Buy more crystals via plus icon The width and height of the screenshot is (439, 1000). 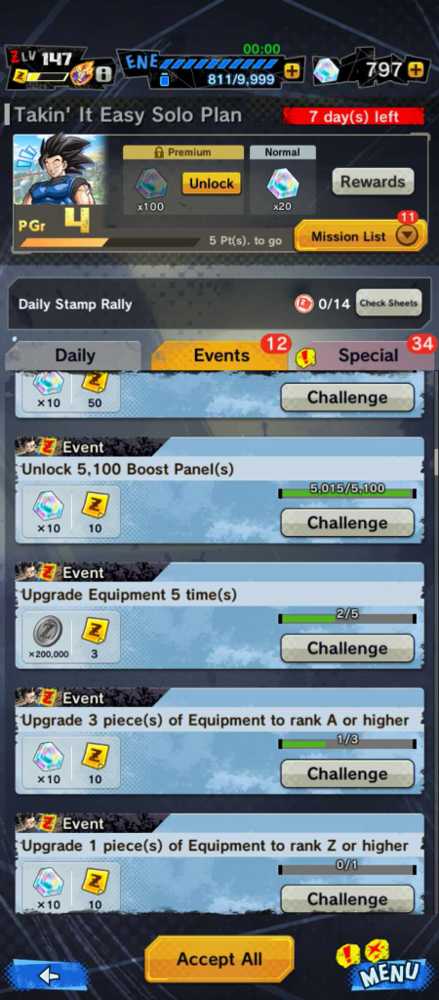[415, 70]
